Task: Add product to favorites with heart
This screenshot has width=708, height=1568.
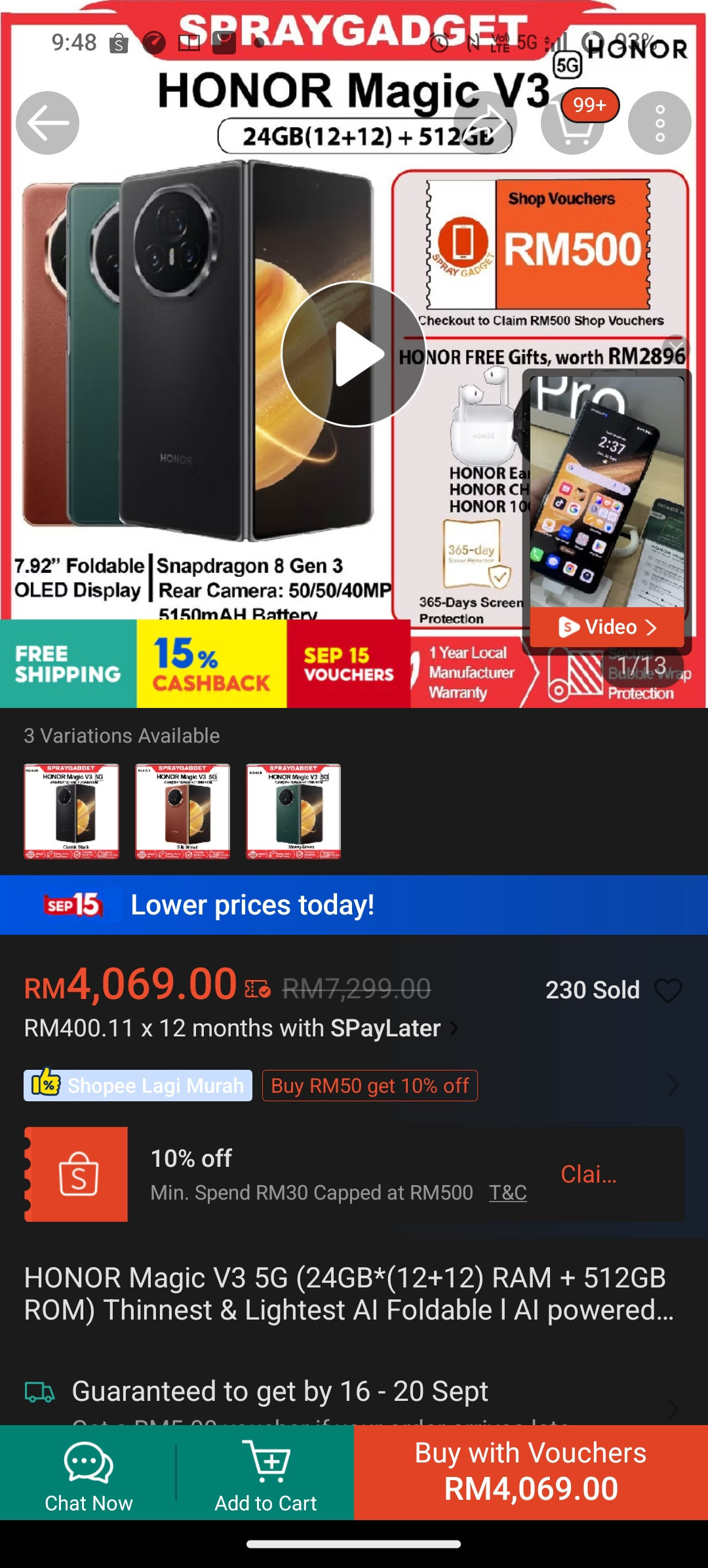Action: click(669, 990)
